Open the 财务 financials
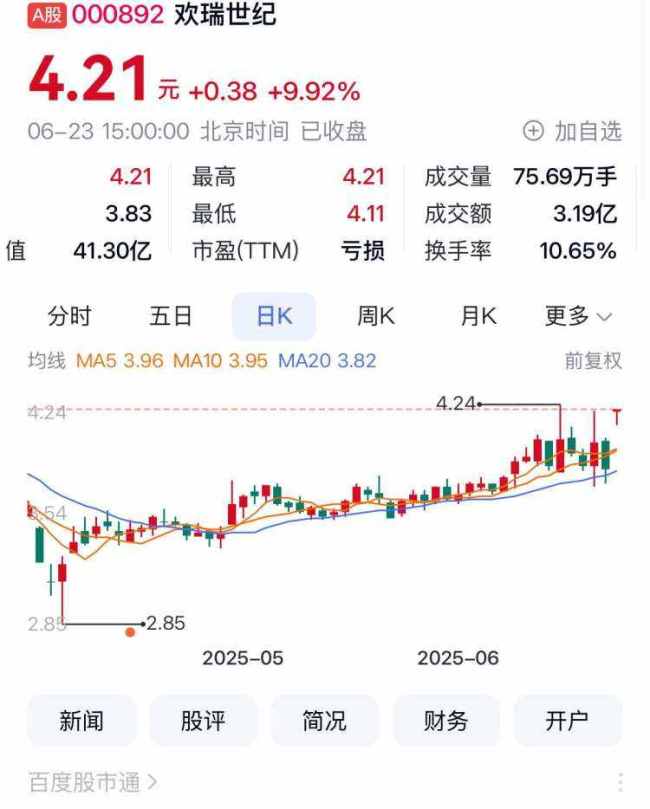 pyautogui.click(x=446, y=720)
